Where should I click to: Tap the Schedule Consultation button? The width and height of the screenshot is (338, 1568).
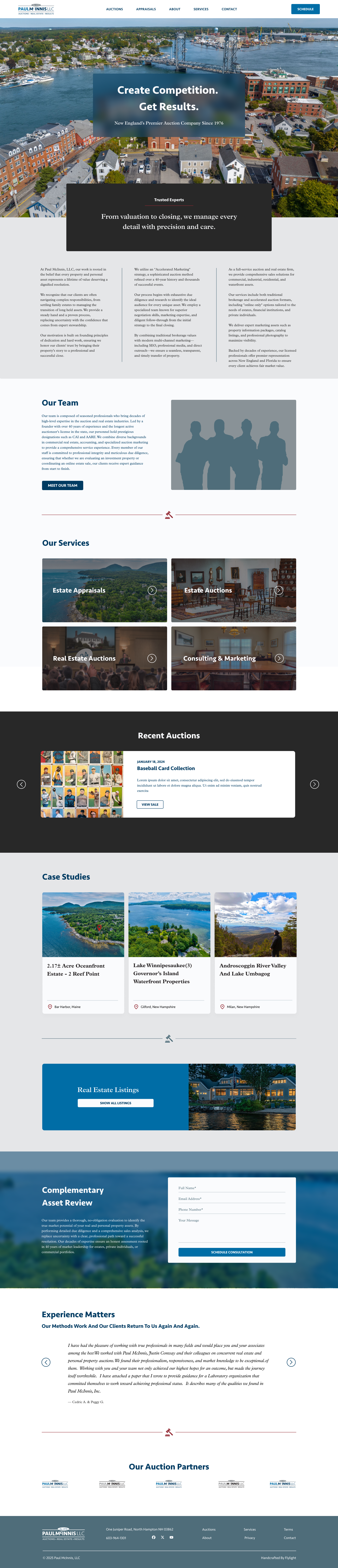pyautogui.click(x=232, y=1252)
